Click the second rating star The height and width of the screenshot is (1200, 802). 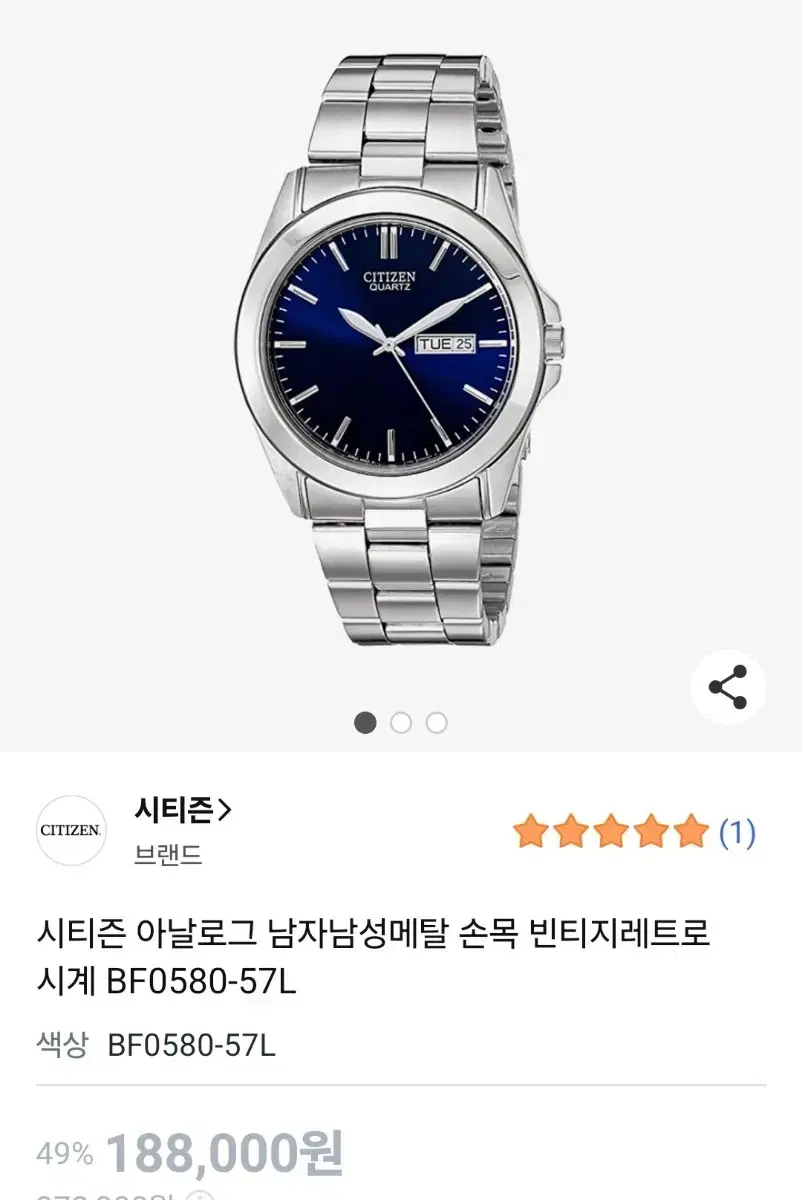pyautogui.click(x=569, y=829)
